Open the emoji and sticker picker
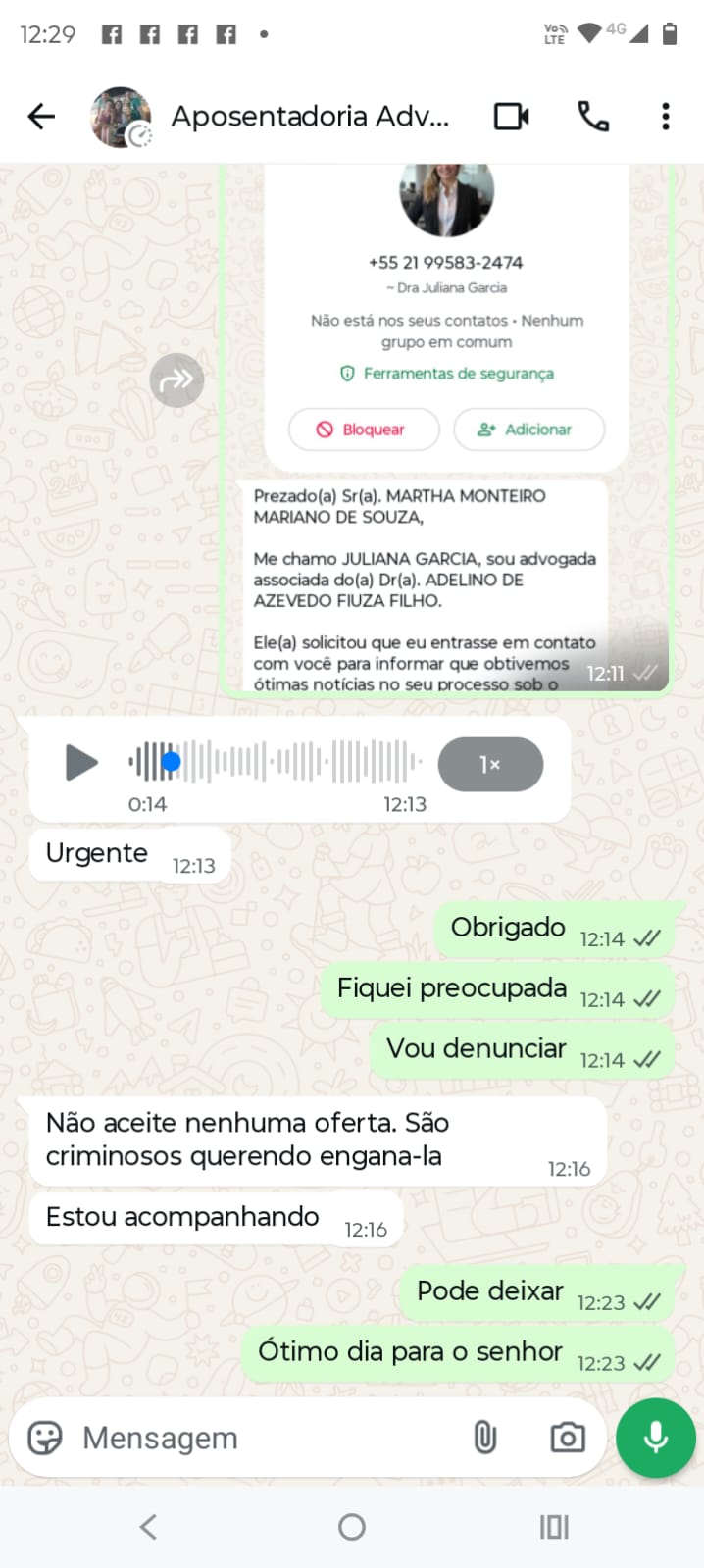 coord(45,1438)
